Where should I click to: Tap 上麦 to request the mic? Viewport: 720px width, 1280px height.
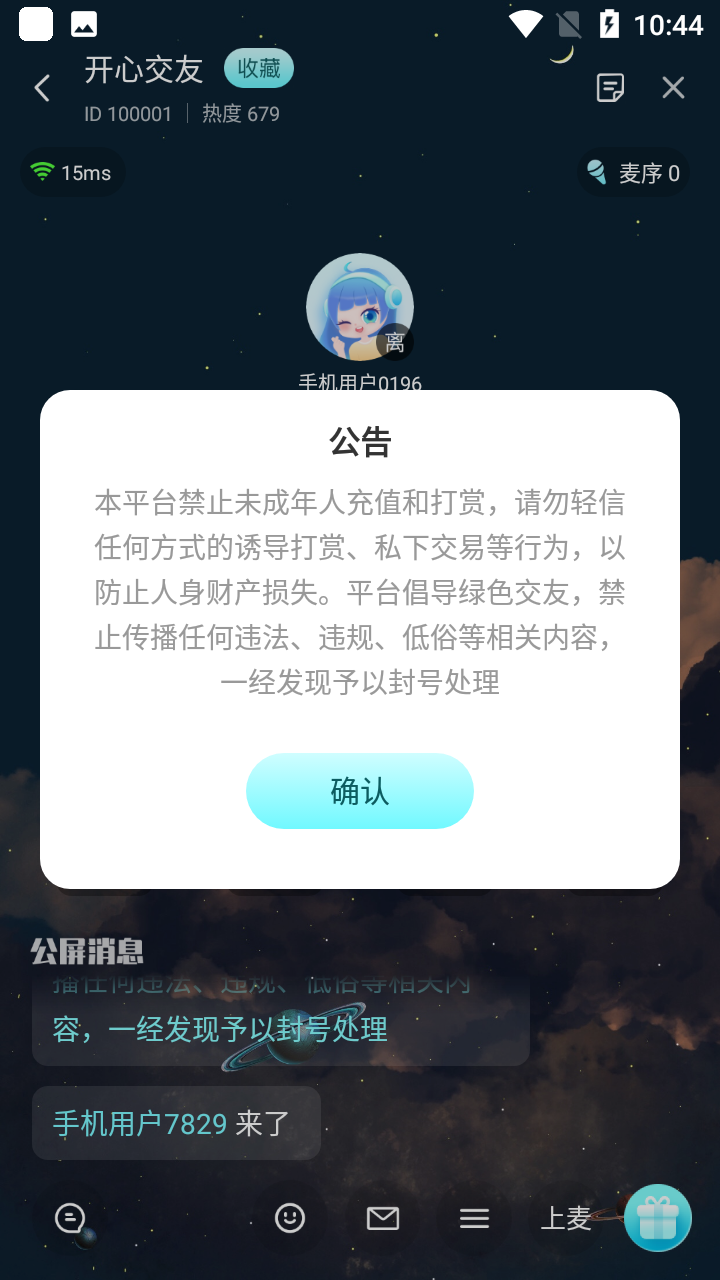[x=566, y=1218]
